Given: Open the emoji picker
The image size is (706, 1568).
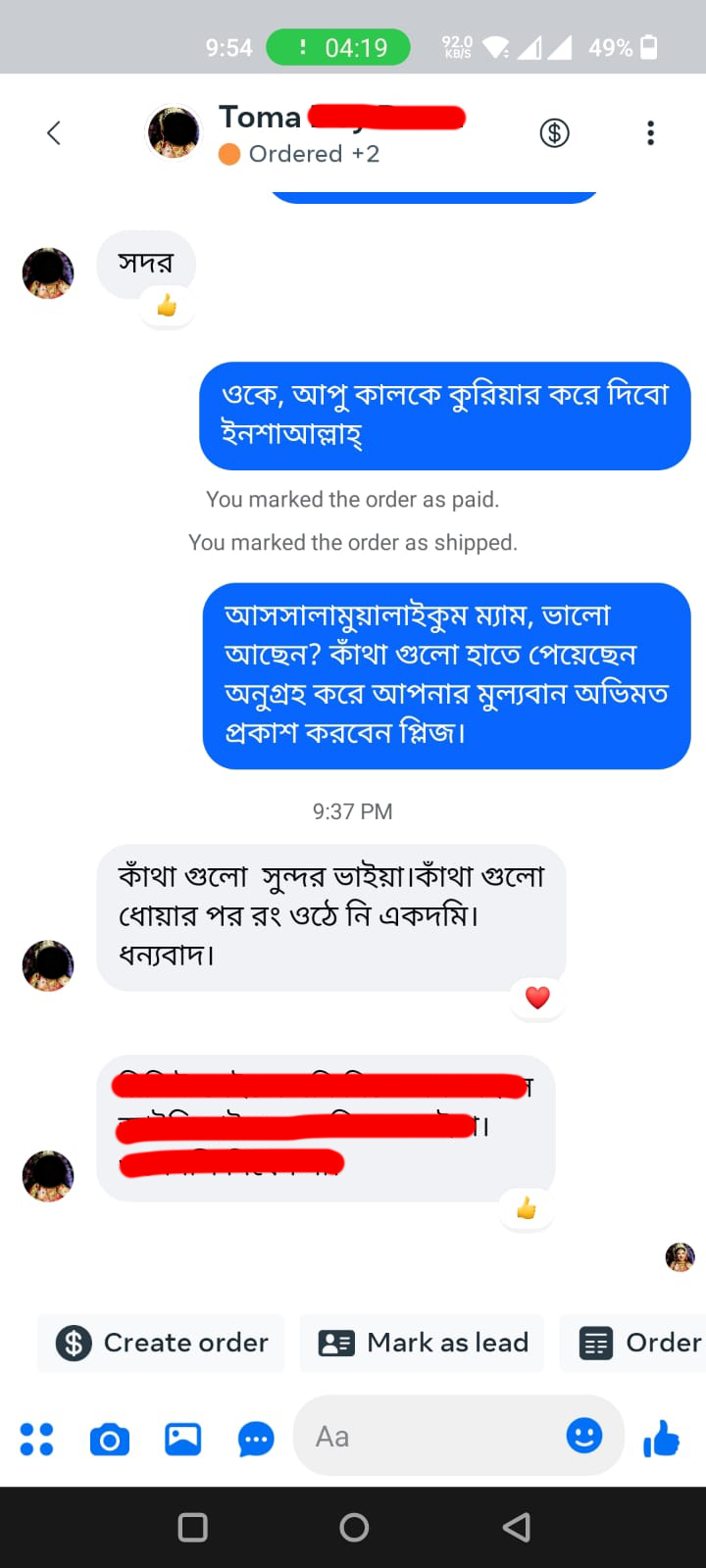Looking at the screenshot, I should [x=584, y=1436].
